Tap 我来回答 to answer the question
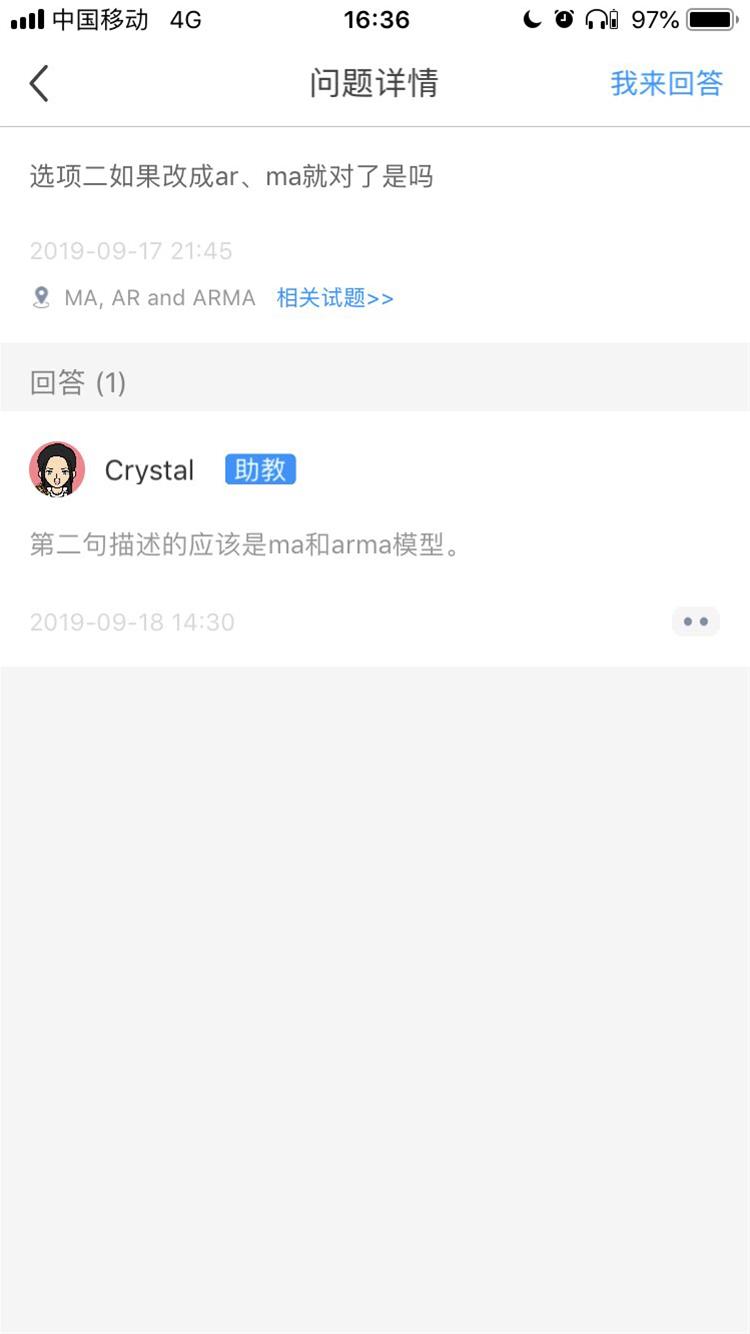Viewport: 750px width, 1334px height. pos(666,84)
